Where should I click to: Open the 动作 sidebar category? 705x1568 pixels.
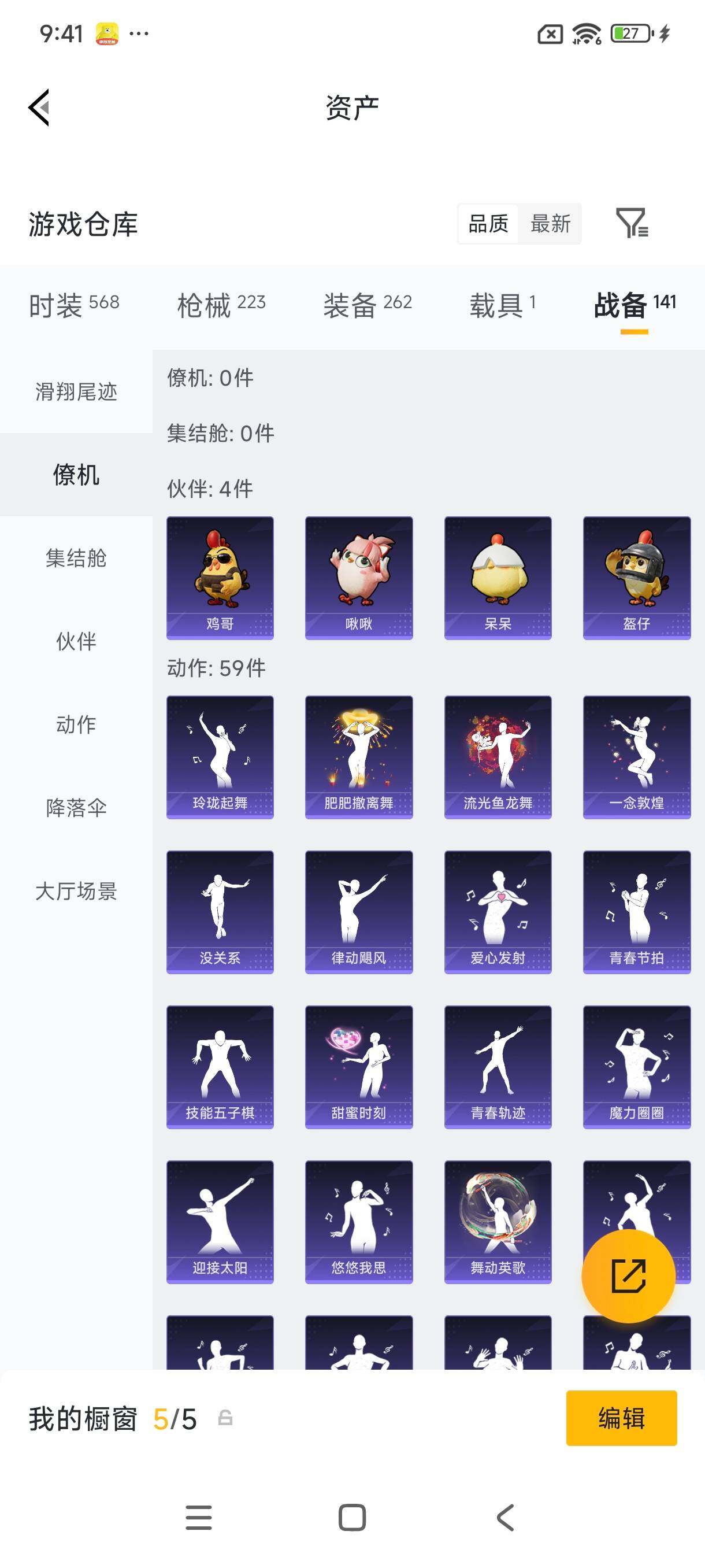tap(76, 724)
